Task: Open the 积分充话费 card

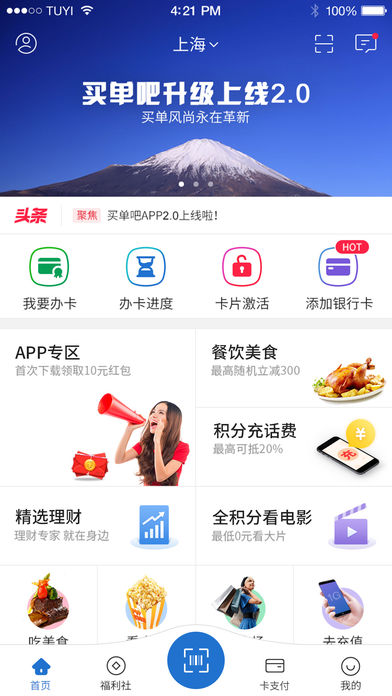Action: [x=294, y=447]
